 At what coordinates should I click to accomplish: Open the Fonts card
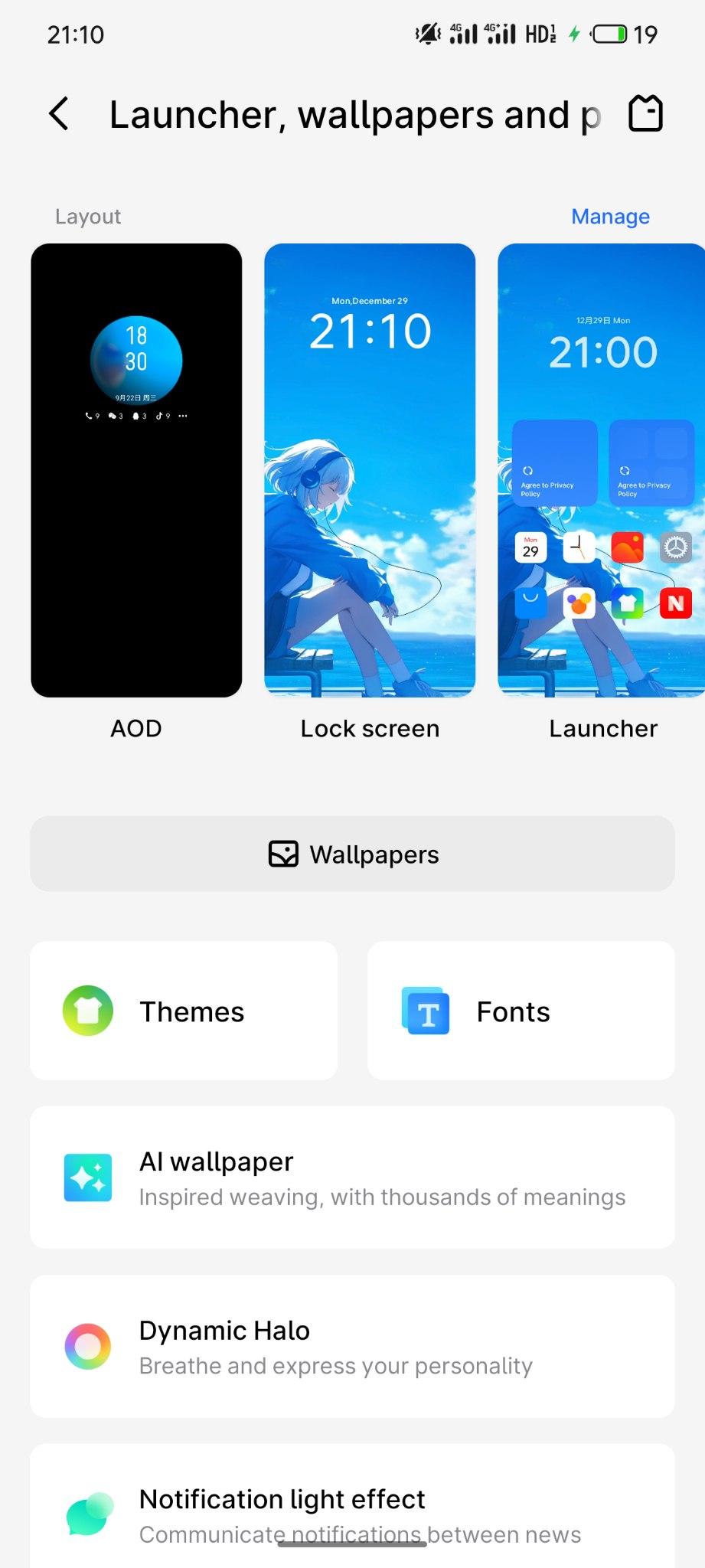(521, 1011)
